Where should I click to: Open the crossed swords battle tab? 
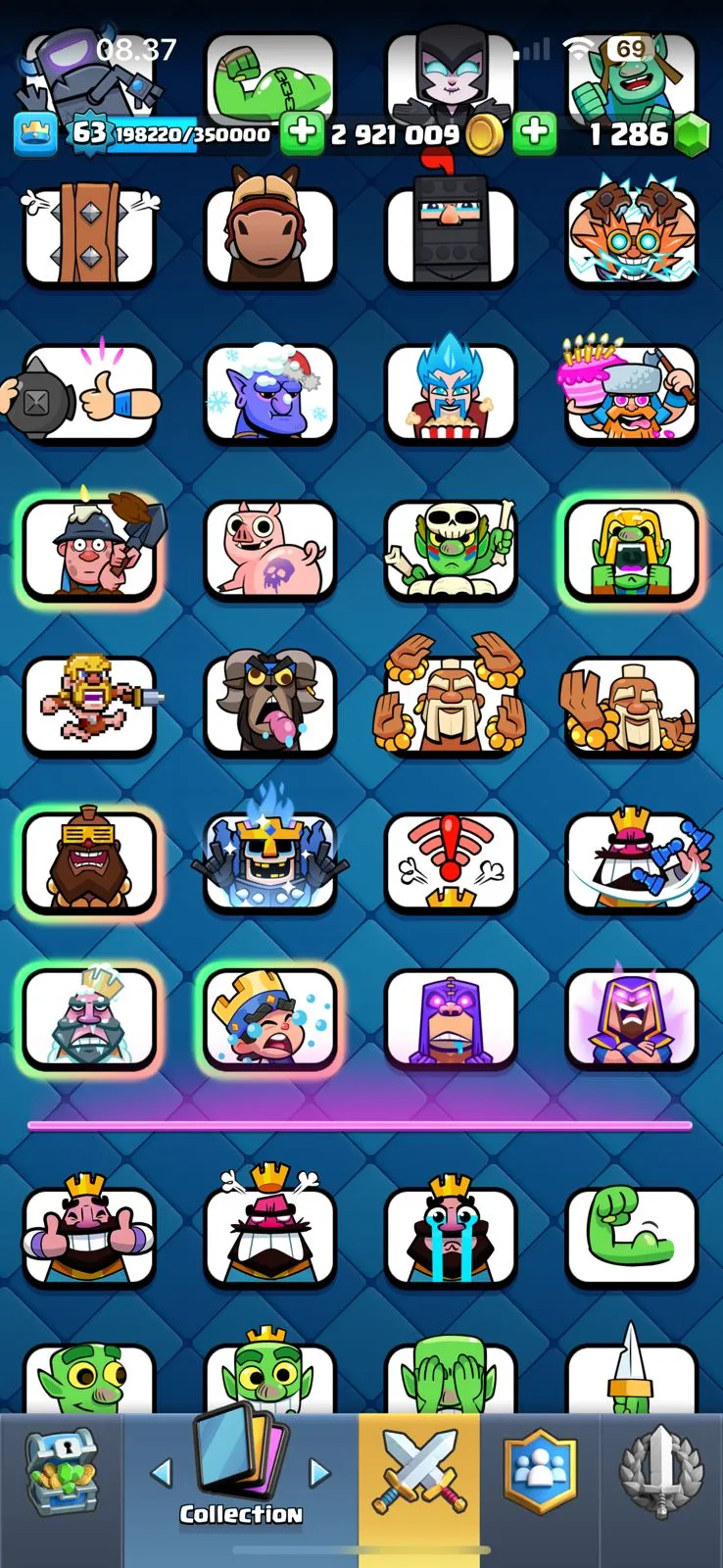coord(419,1472)
